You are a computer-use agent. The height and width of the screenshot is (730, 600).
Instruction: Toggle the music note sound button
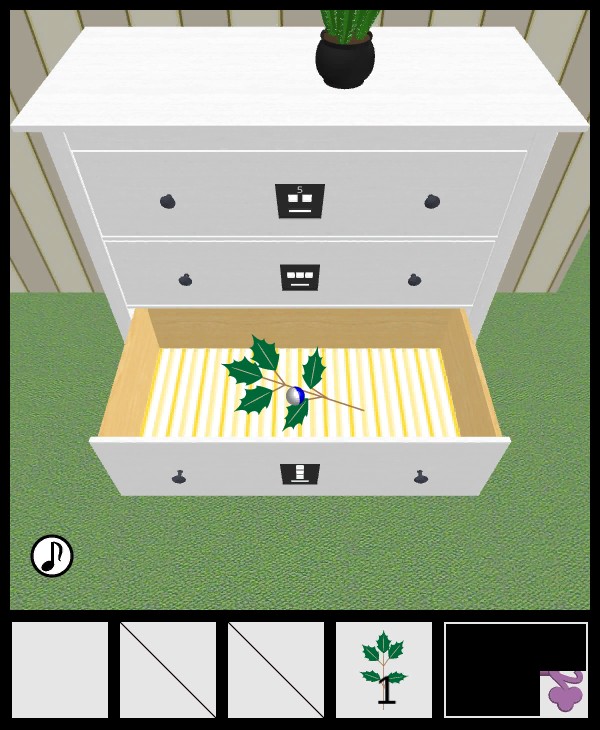(52, 556)
